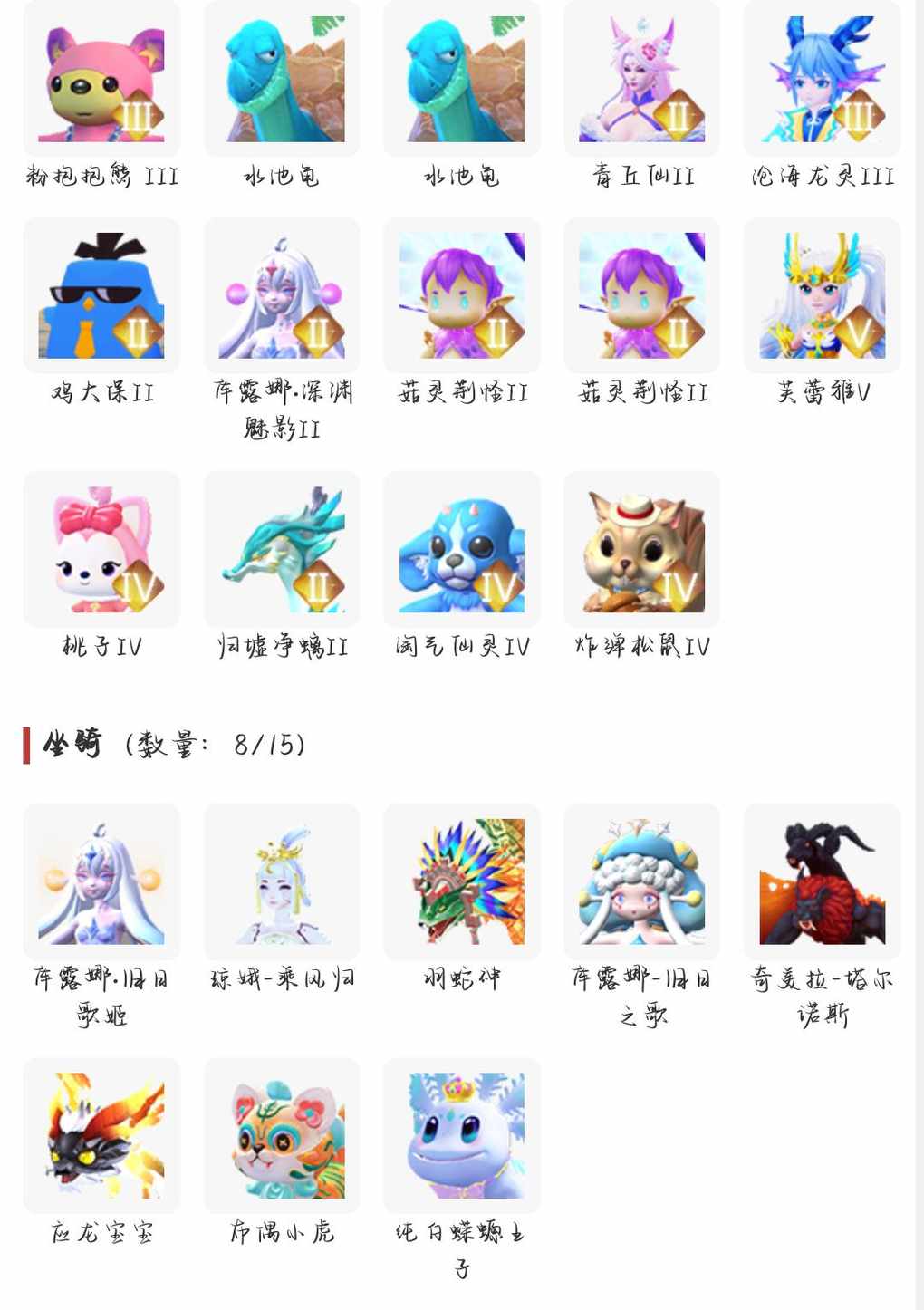Viewport: 924px width, 1310px height.
Task: View the 青丘仙II pet
Action: pyautogui.click(x=642, y=80)
